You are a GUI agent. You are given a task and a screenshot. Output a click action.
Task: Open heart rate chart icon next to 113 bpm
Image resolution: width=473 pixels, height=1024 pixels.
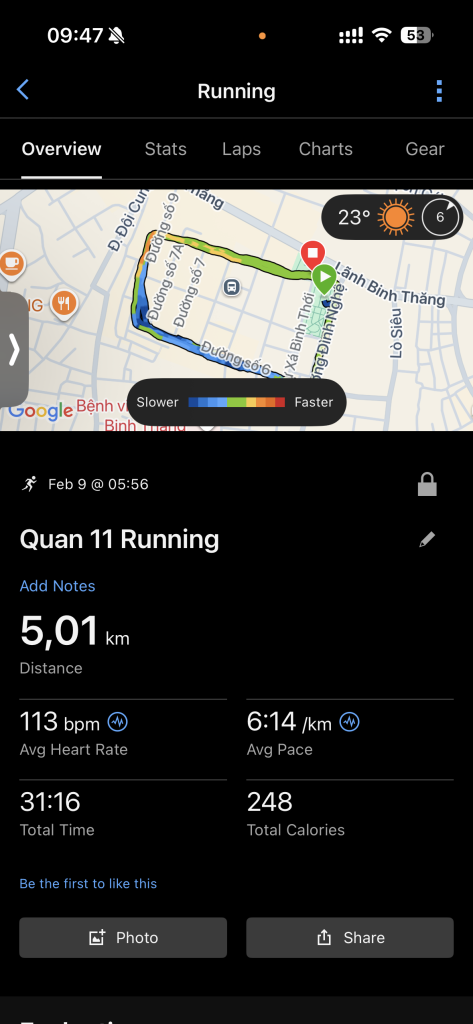click(118, 722)
